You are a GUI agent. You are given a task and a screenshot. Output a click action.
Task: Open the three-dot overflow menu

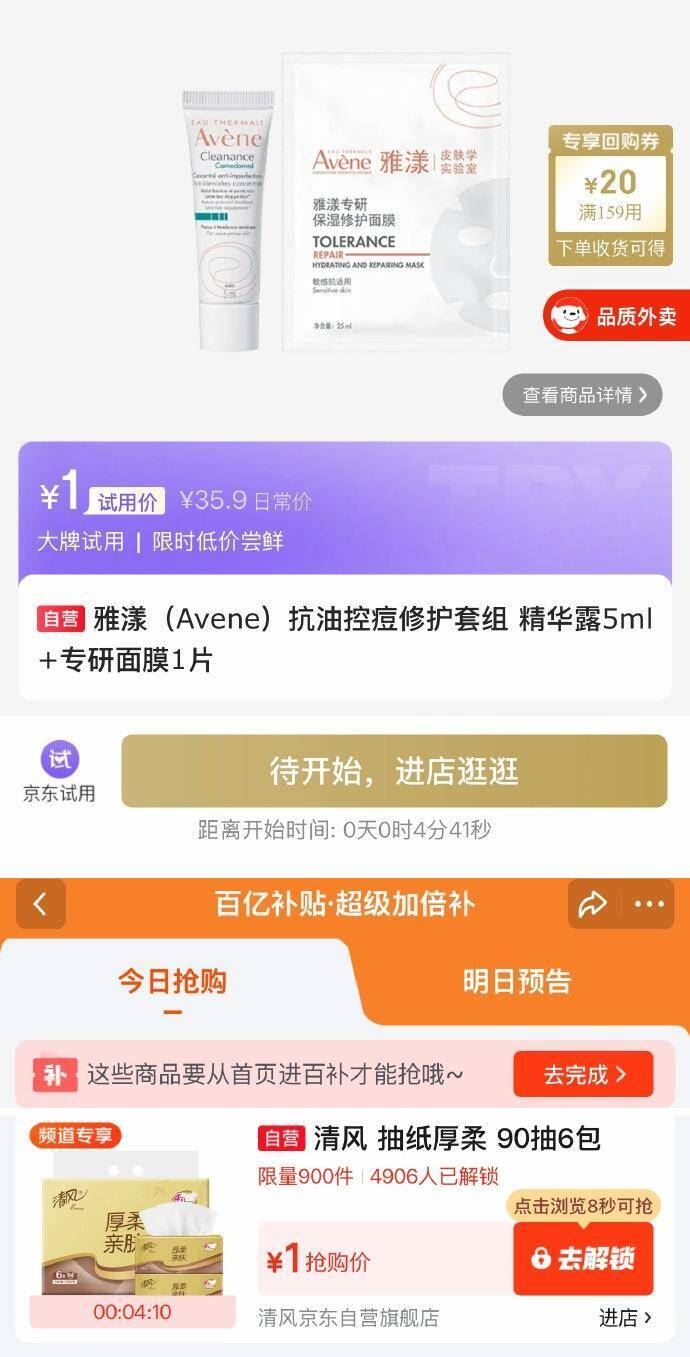click(649, 905)
